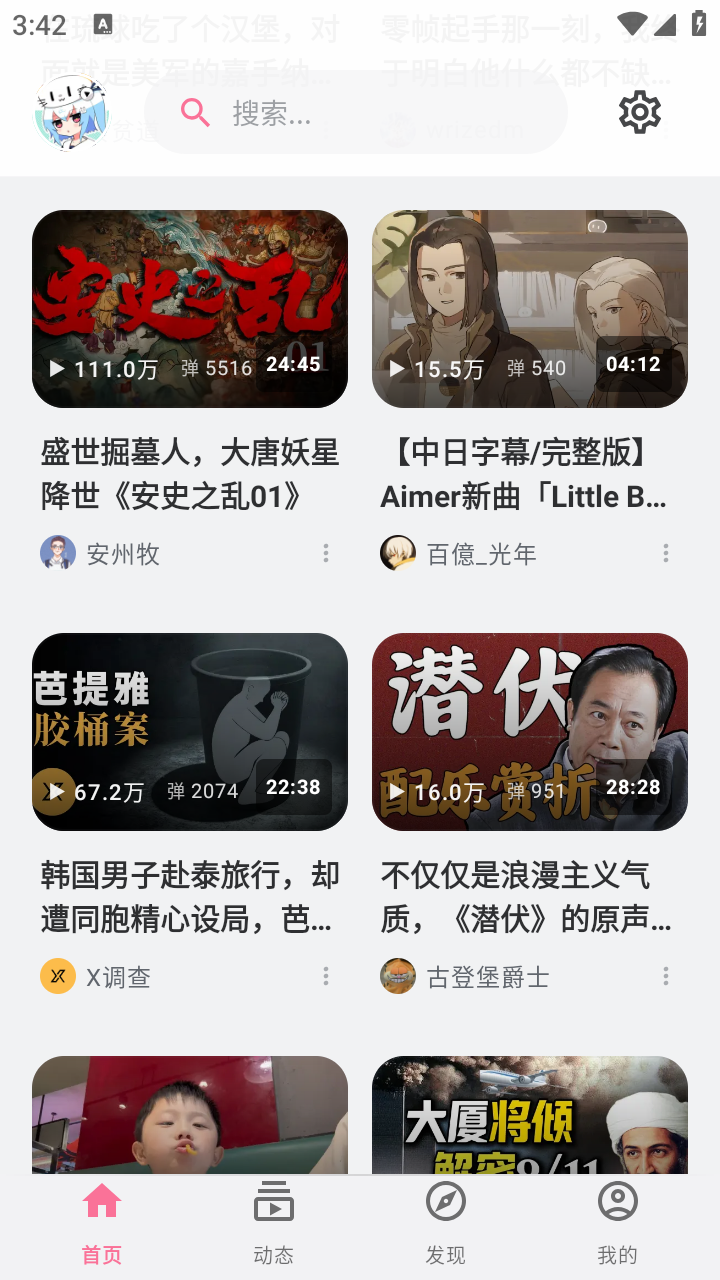Open more options for the X调查 video
Viewport: 720px width, 1280px height.
pos(326,976)
